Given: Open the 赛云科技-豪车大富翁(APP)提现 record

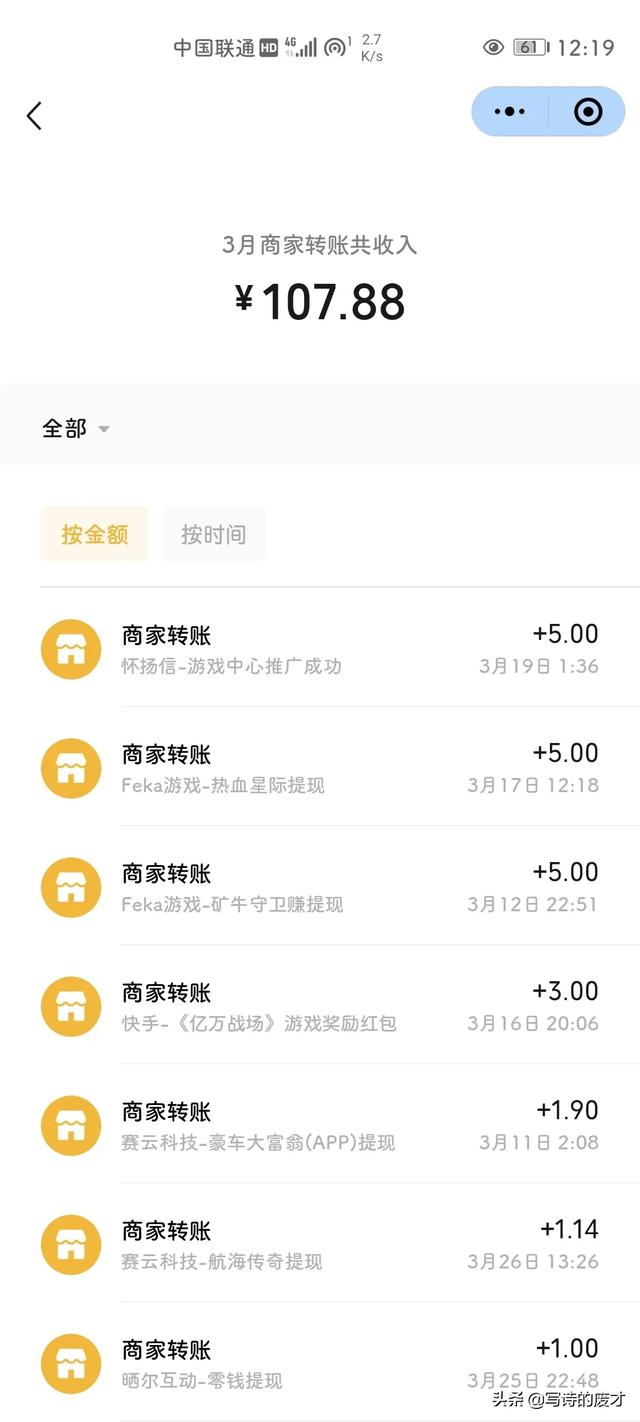Looking at the screenshot, I should [320, 1125].
